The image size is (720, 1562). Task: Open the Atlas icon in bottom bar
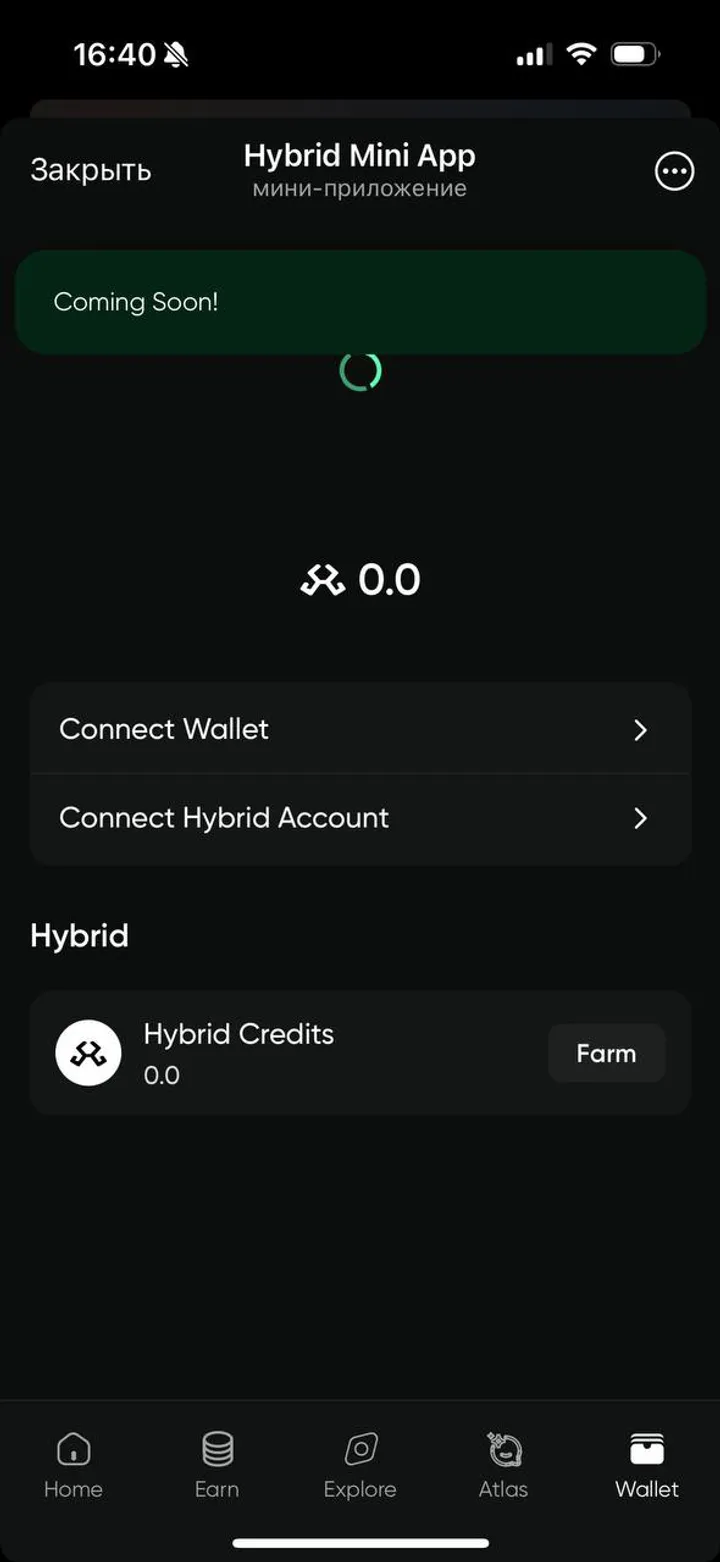[503, 1447]
